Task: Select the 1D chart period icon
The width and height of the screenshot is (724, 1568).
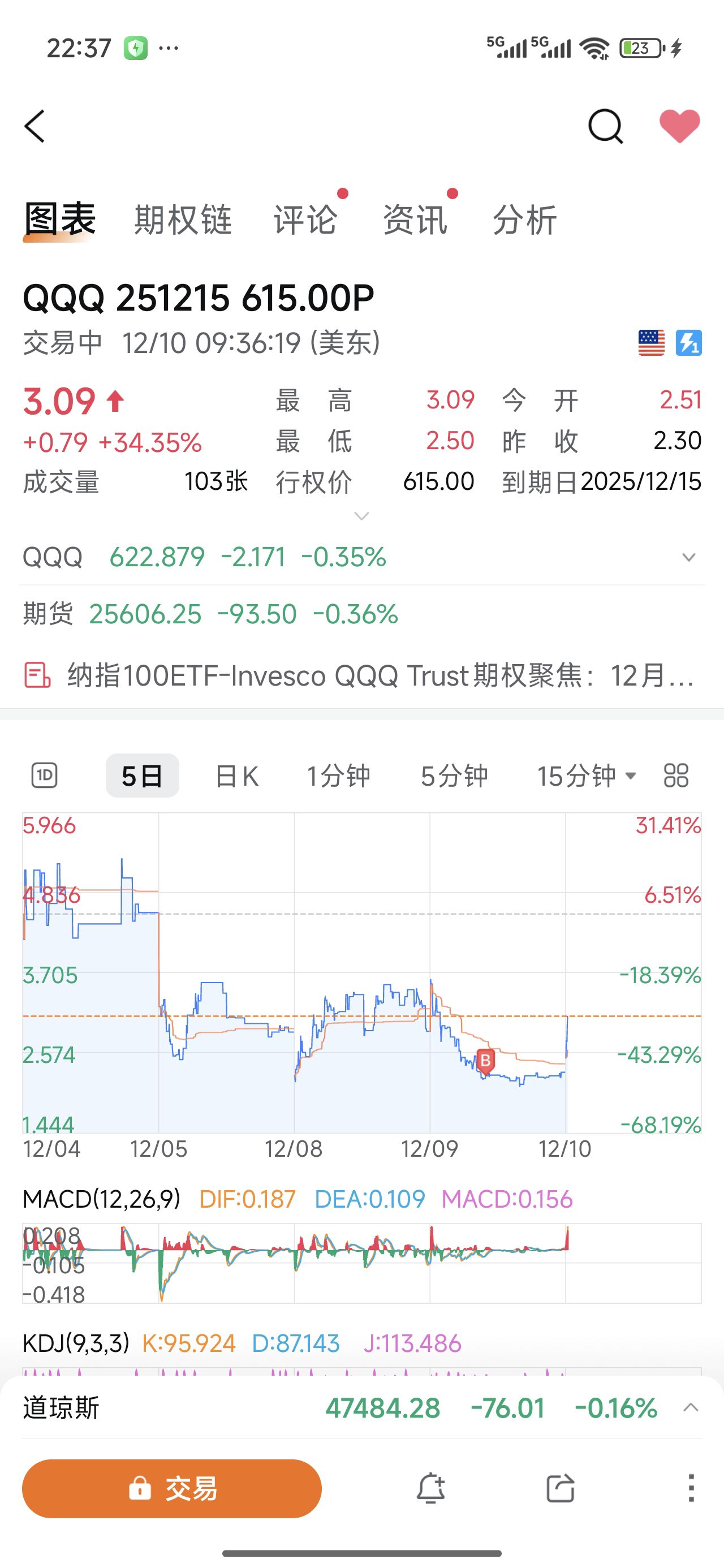Action: 45,776
